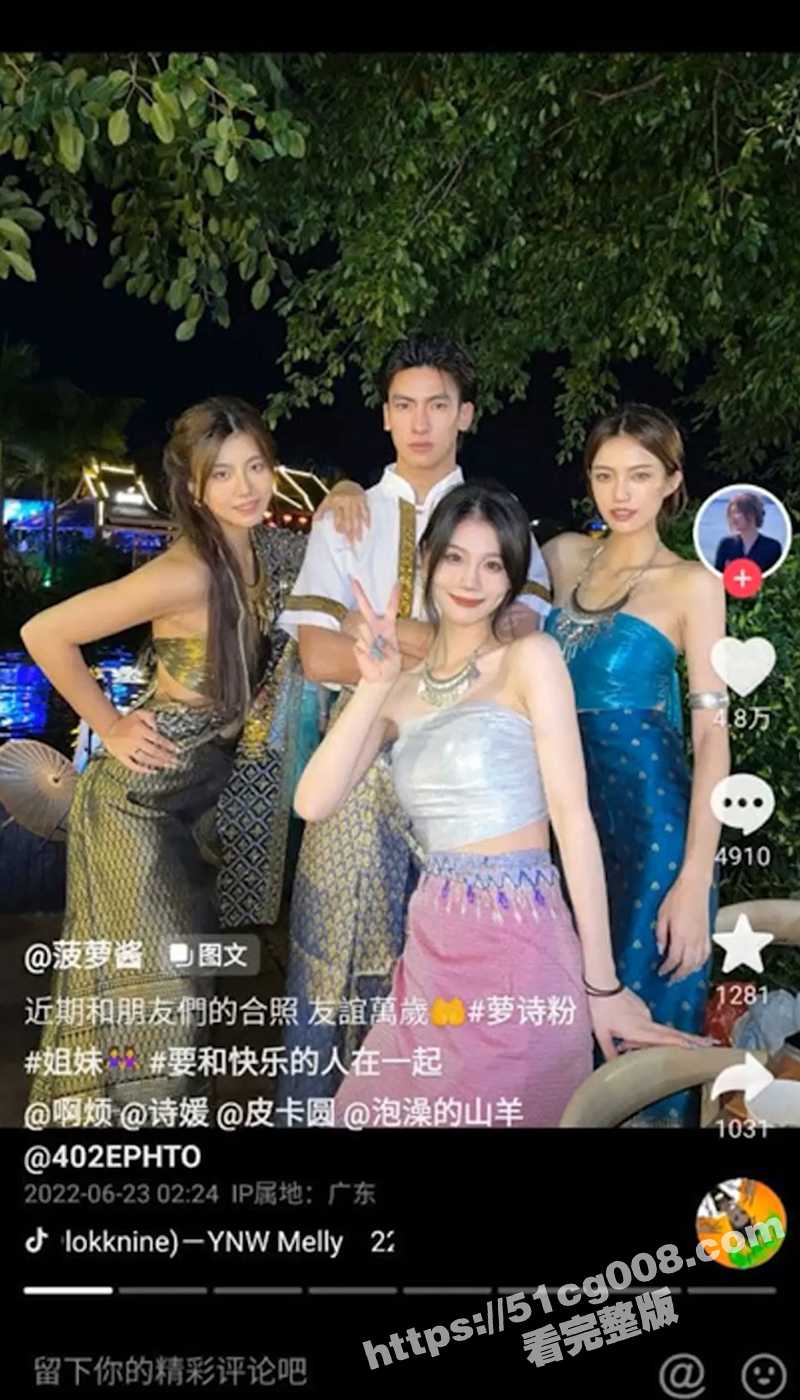Tap the comment field 留下你的精彩评论吧
Screen dimensions: 800x1400
pyautogui.click(x=170, y=1370)
